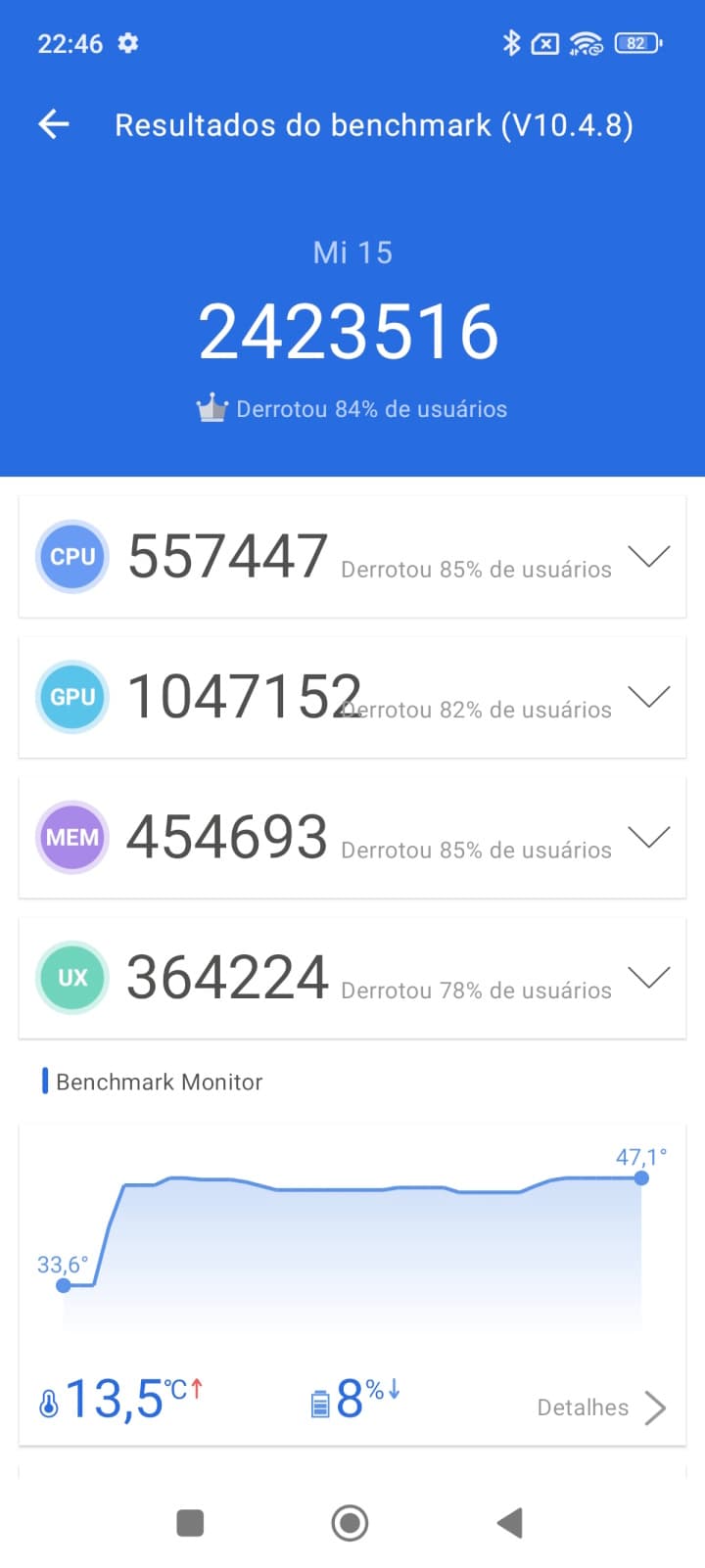This screenshot has width=705, height=1568.
Task: Tap the system home button
Action: tap(350, 1523)
